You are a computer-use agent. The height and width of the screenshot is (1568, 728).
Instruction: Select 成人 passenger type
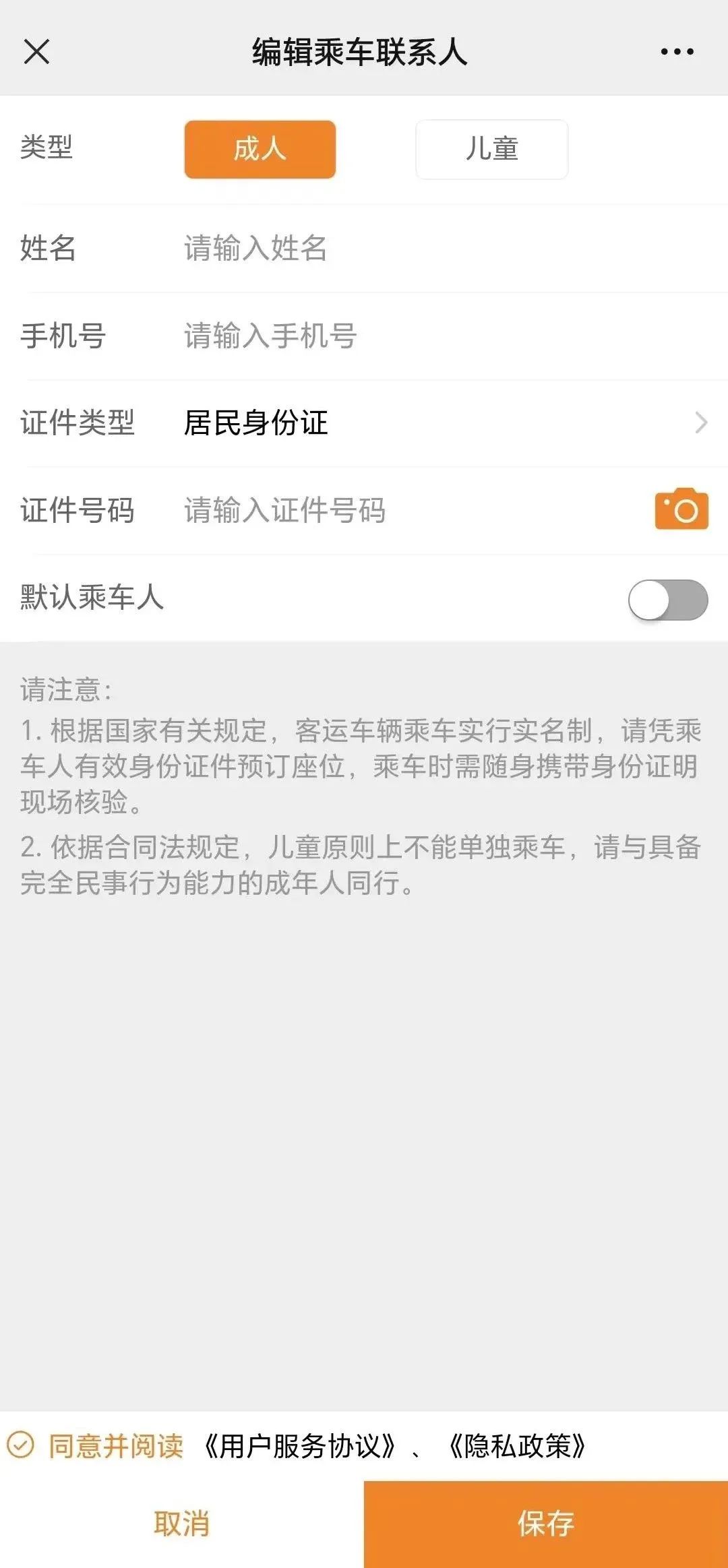[260, 149]
